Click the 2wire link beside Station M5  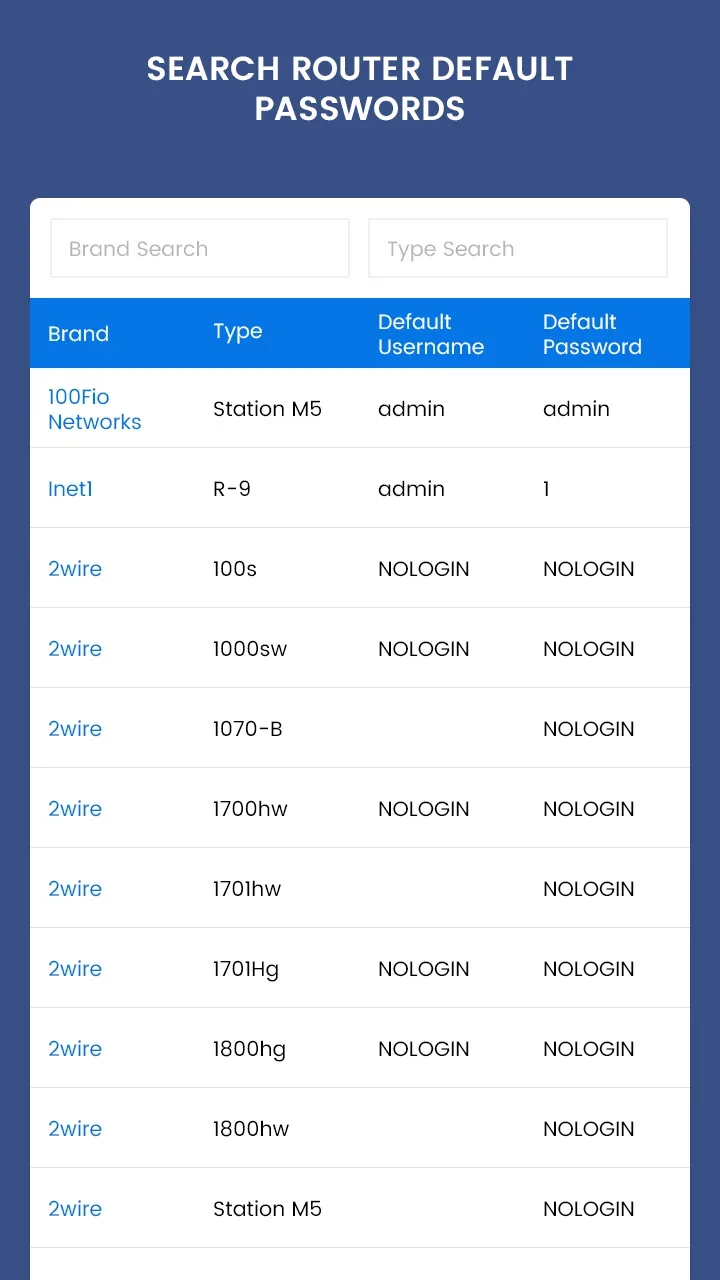[x=74, y=1208]
